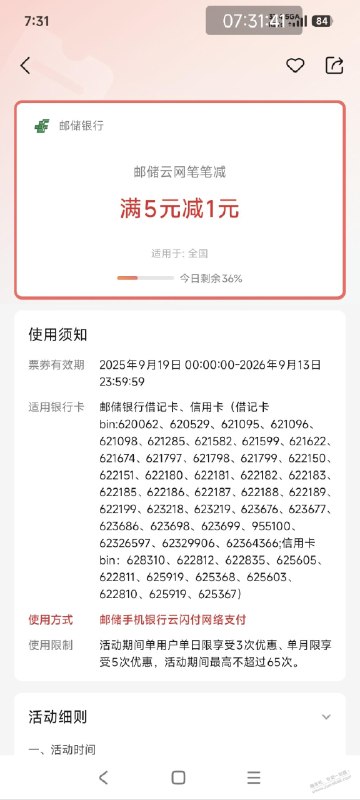Go back using the top-left arrow
Screen dimensions: 360x800
click(25, 66)
